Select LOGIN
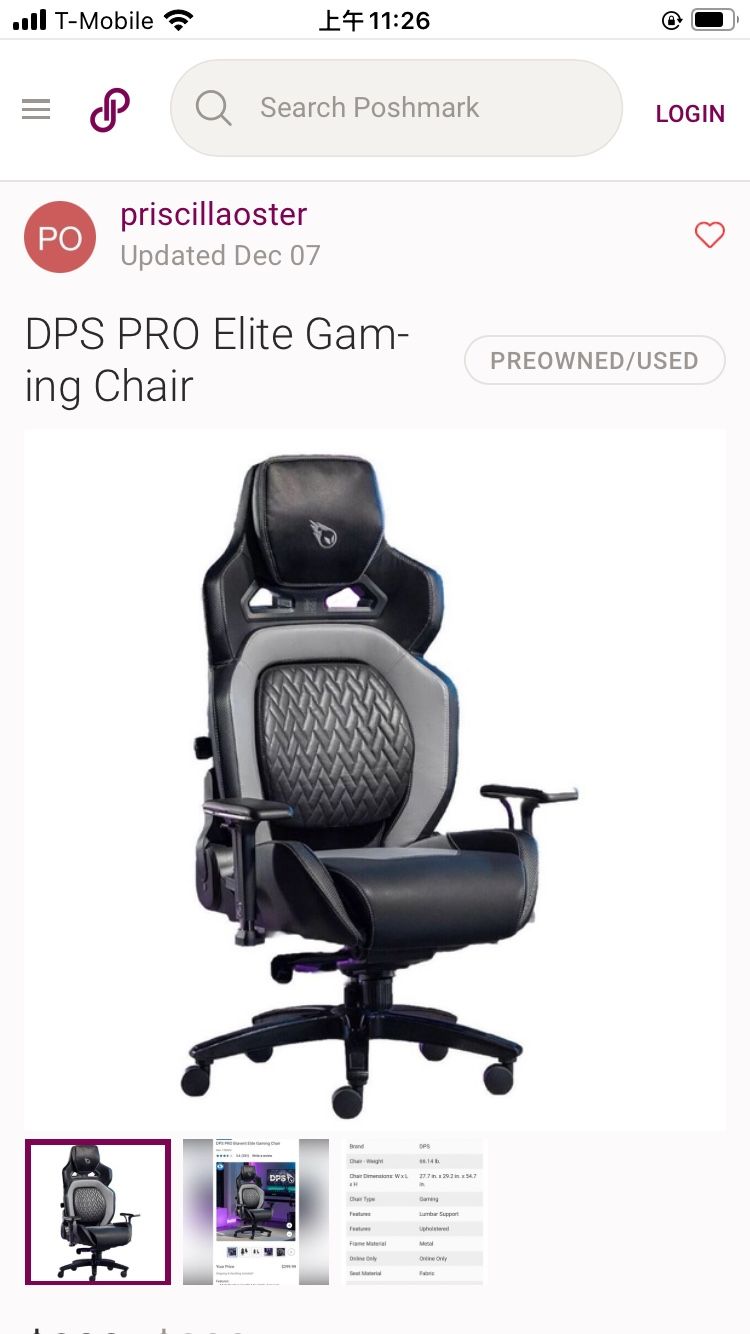This screenshot has height=1334, width=750. [690, 113]
